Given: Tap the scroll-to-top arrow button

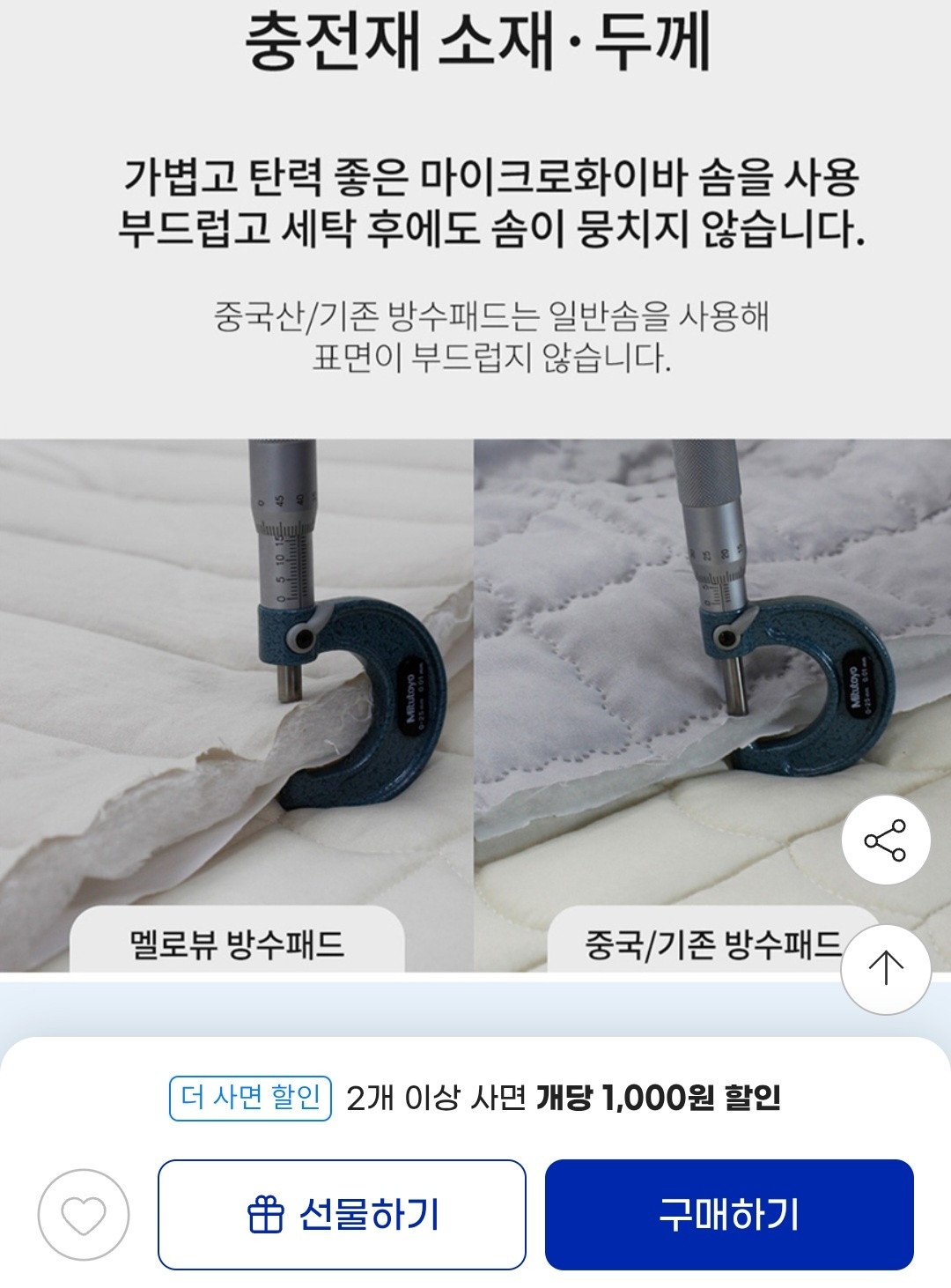Looking at the screenshot, I should [x=885, y=968].
